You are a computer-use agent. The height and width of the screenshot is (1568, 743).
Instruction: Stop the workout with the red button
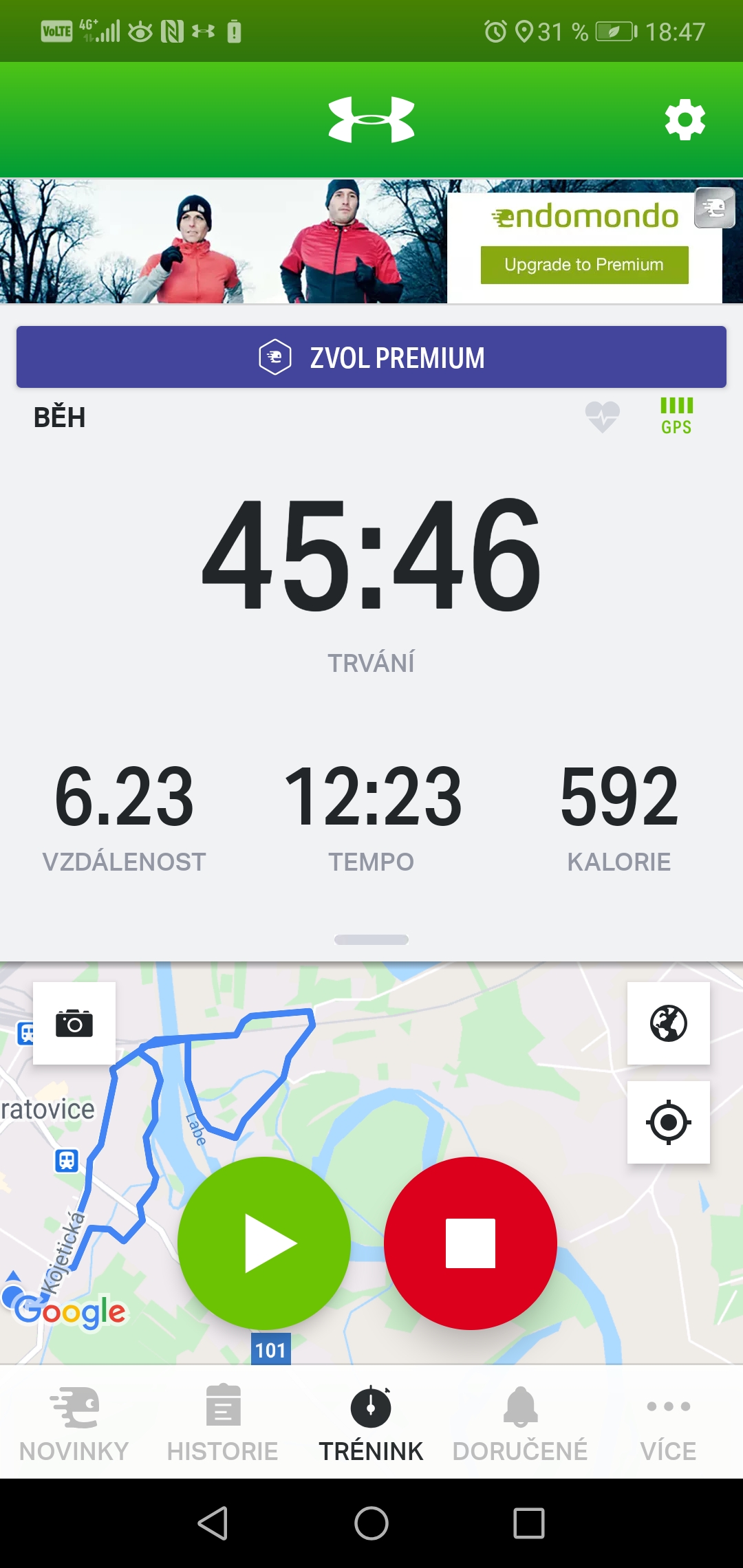coord(471,1243)
